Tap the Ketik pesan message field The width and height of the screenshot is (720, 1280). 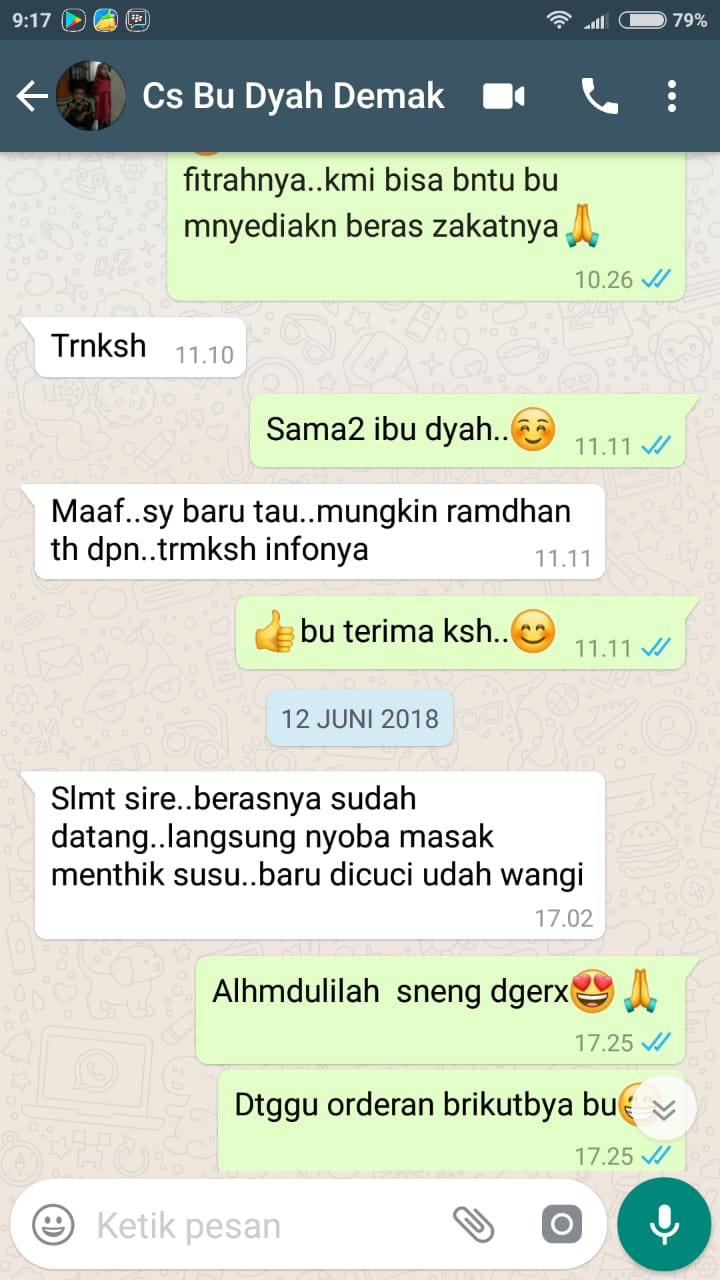click(x=260, y=1225)
